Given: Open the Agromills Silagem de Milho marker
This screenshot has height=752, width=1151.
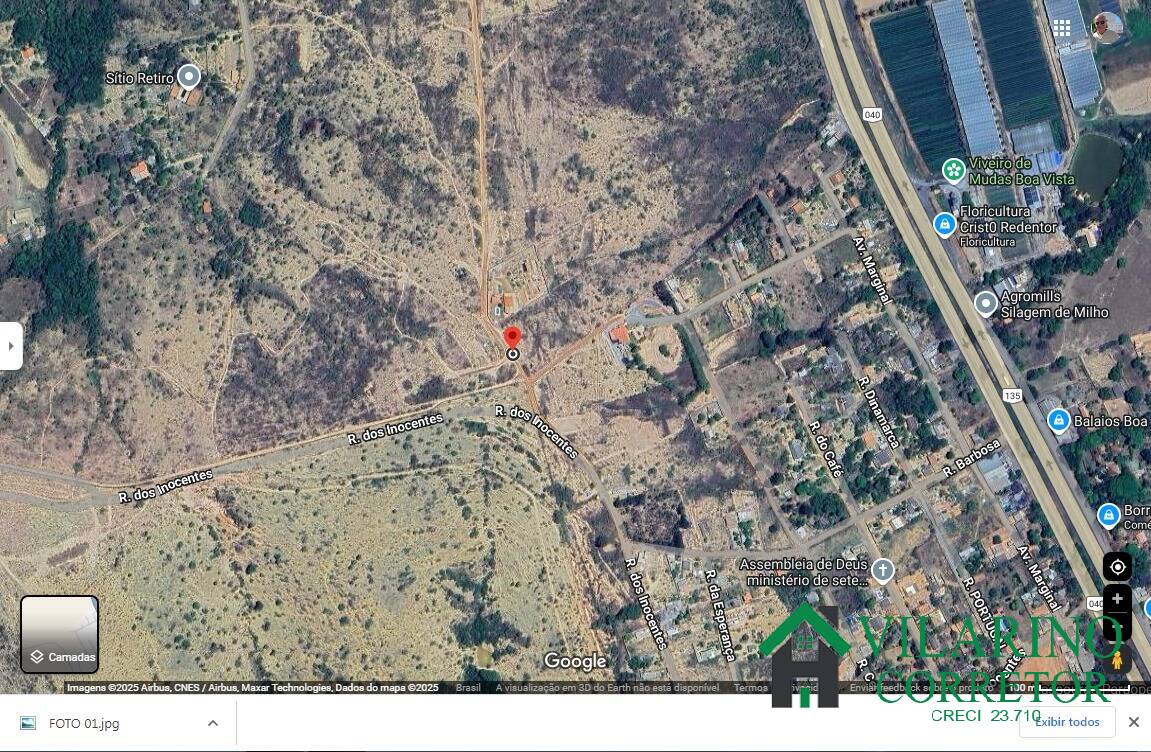Looking at the screenshot, I should 985,302.
